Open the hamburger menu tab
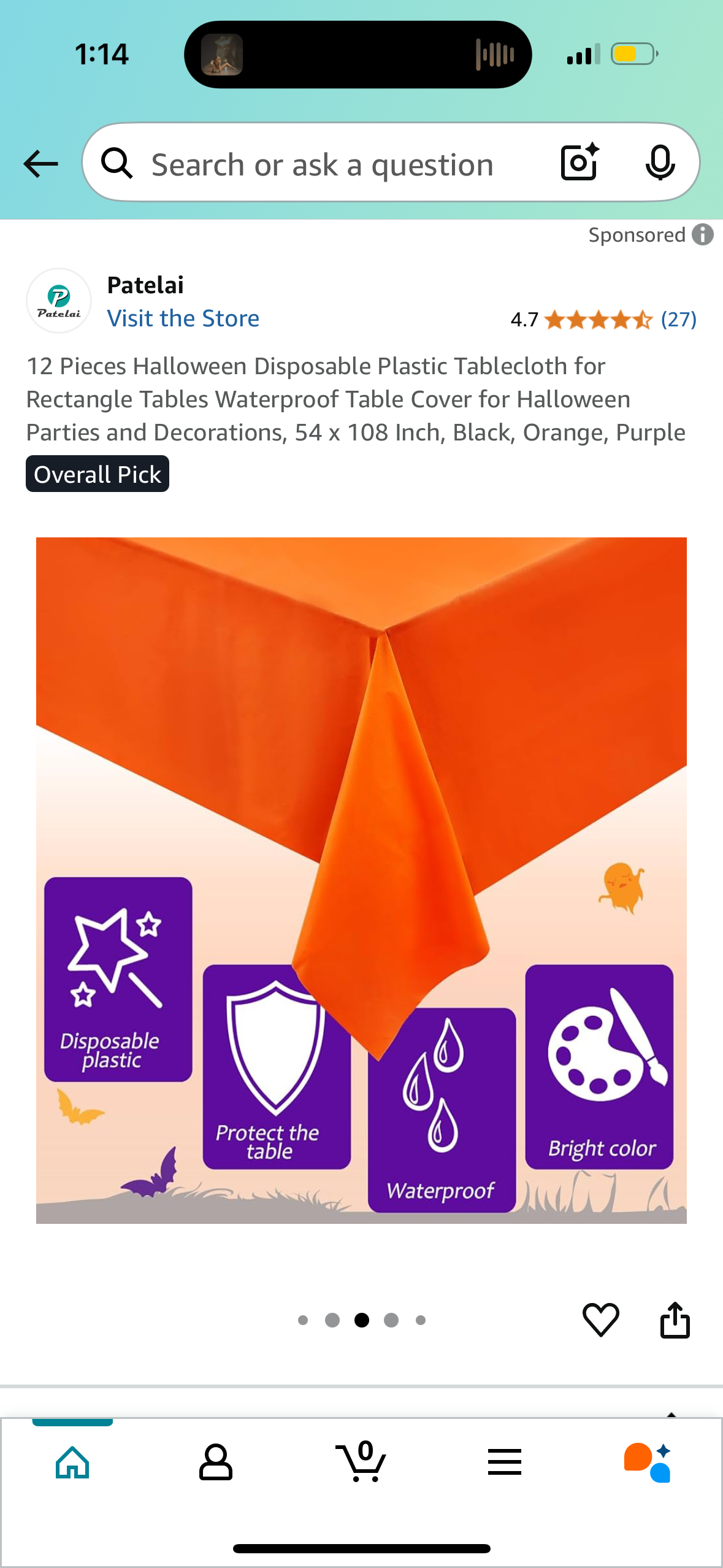 505,1462
